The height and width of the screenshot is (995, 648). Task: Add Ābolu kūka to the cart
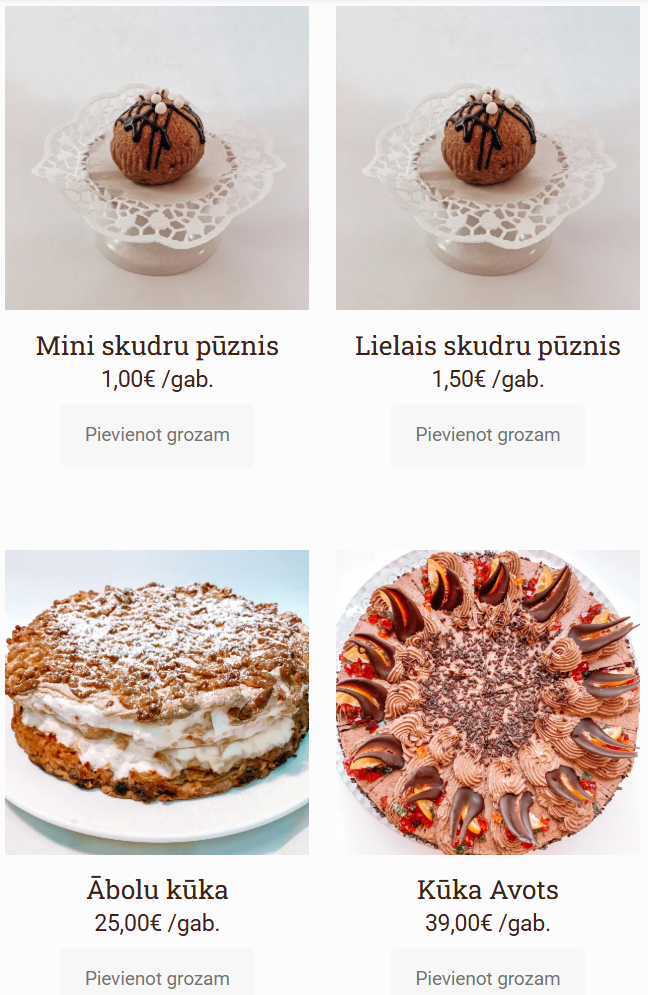pyautogui.click(x=157, y=977)
